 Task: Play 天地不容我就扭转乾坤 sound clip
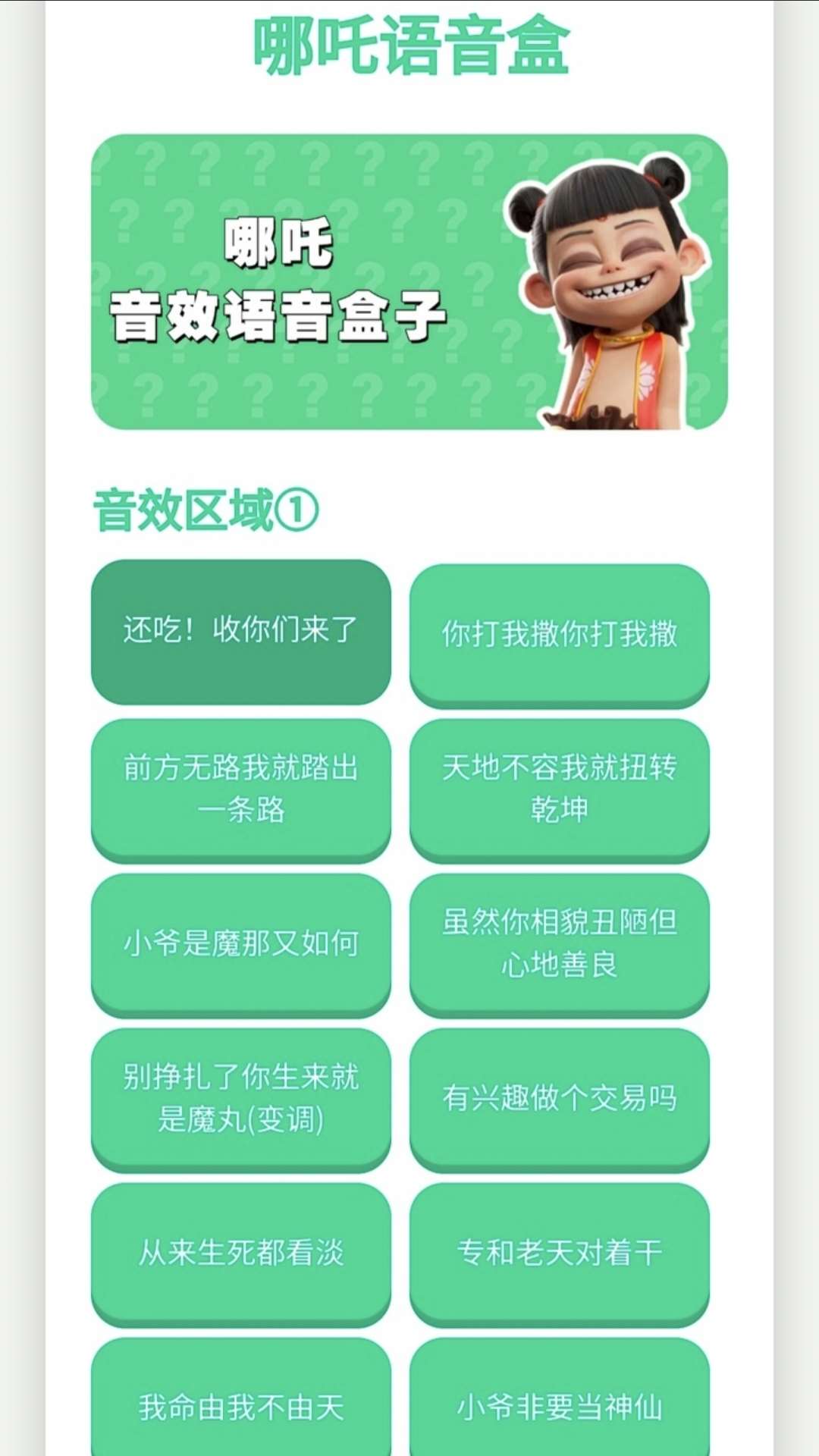coord(560,789)
